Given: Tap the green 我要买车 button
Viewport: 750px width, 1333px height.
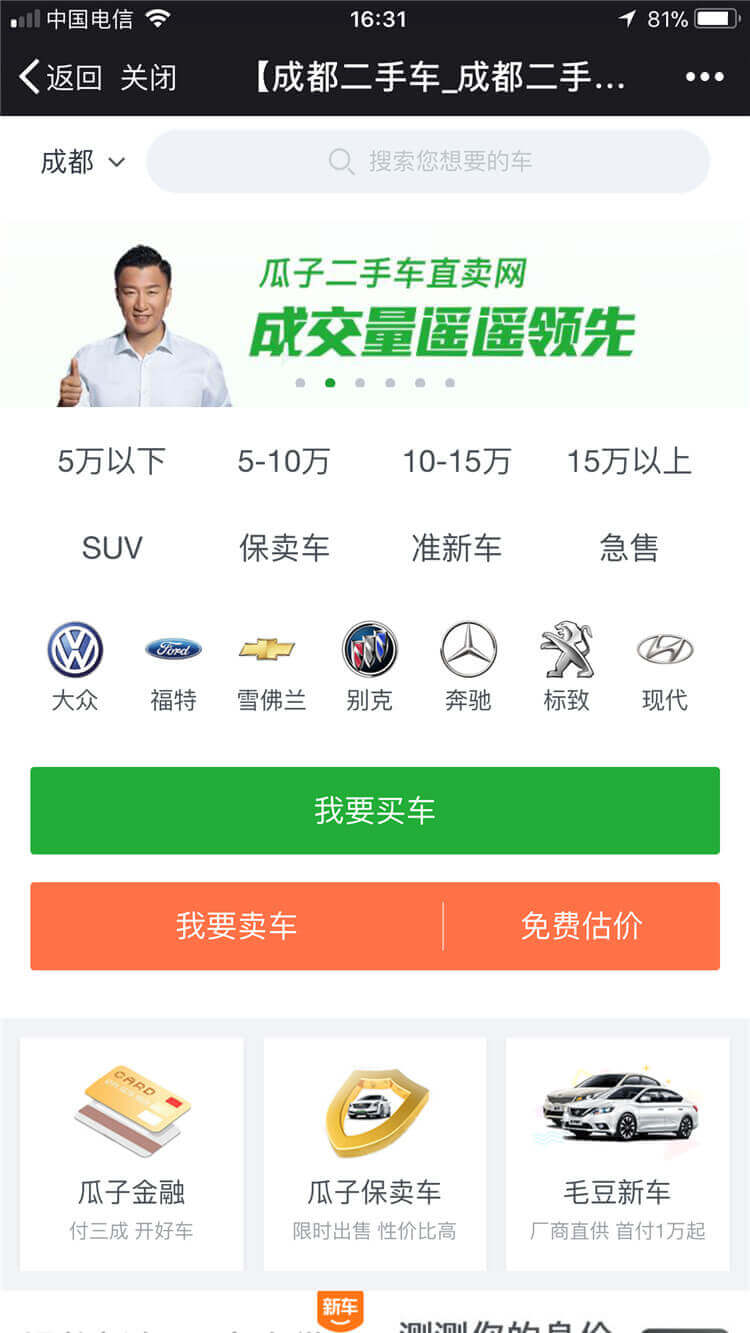Looking at the screenshot, I should tap(375, 810).
